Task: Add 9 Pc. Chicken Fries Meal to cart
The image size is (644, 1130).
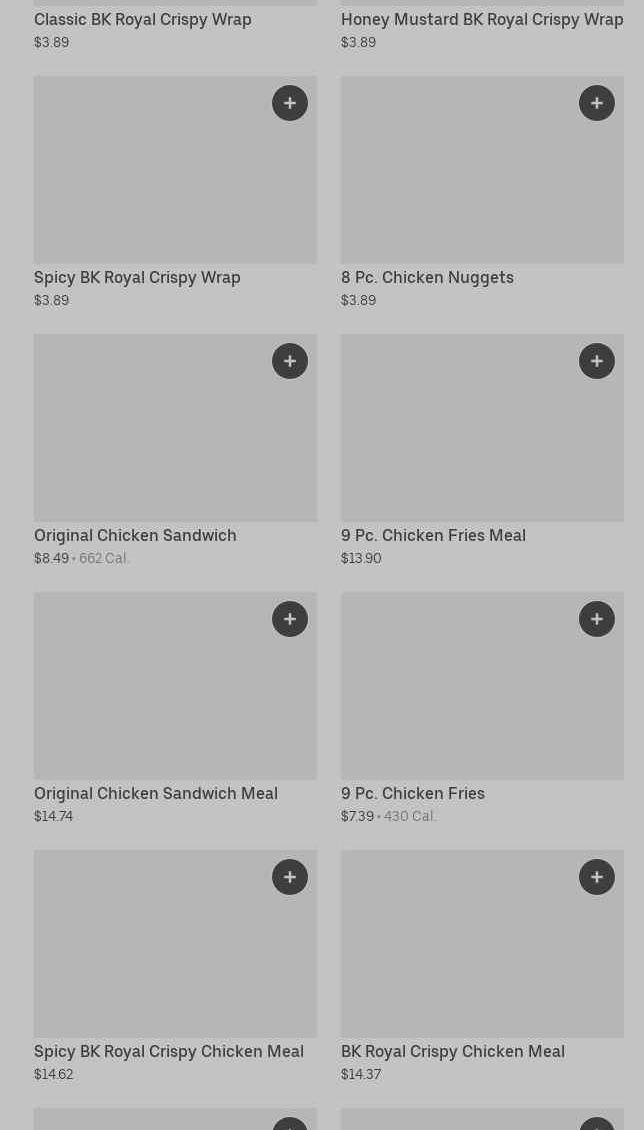Action: click(597, 361)
